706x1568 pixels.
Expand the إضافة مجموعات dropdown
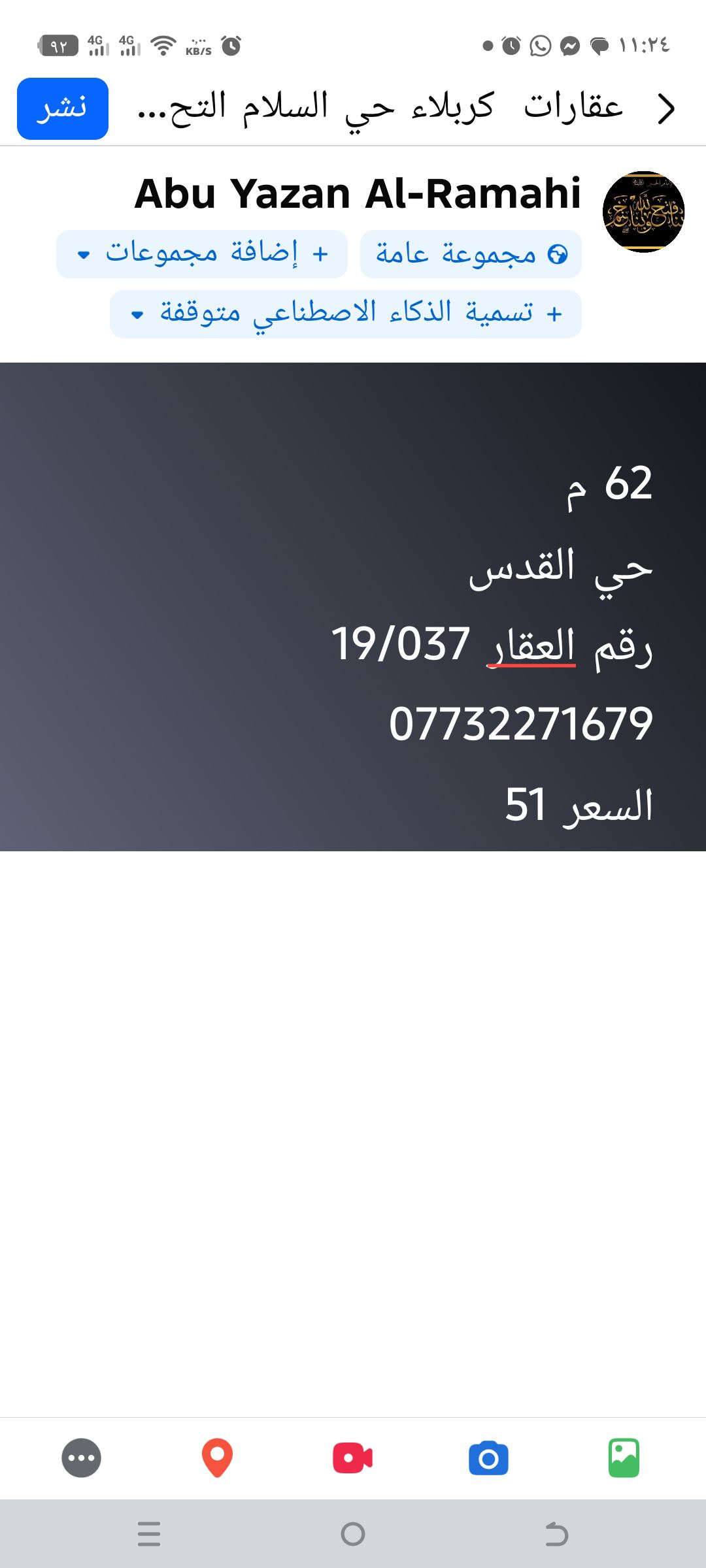coord(202,254)
